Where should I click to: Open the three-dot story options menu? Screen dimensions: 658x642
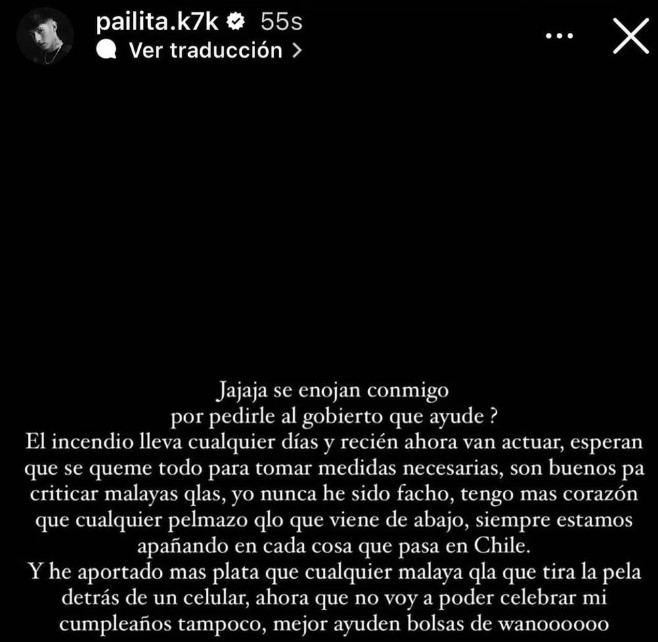[560, 35]
